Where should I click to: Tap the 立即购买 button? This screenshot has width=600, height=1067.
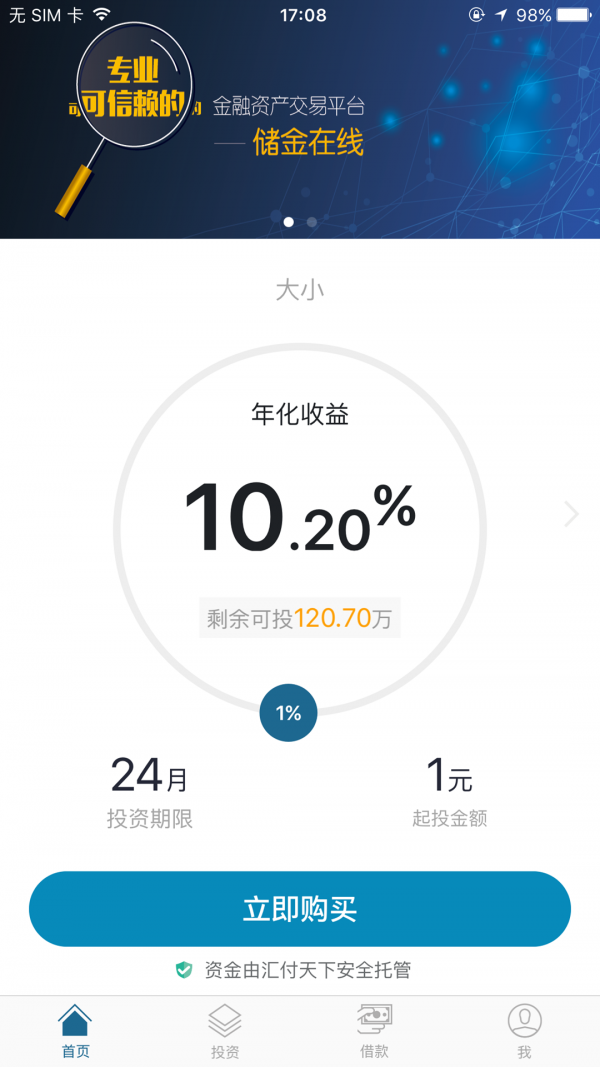[x=300, y=909]
